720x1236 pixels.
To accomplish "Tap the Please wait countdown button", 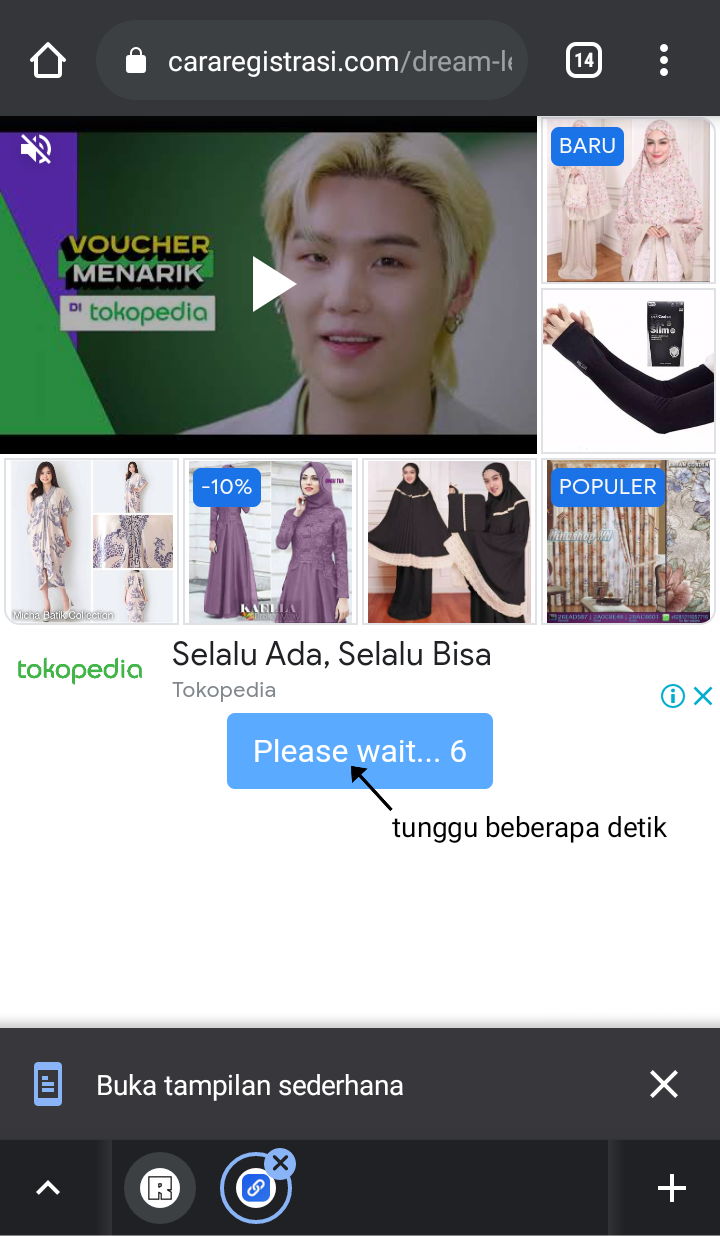I will (x=359, y=751).
